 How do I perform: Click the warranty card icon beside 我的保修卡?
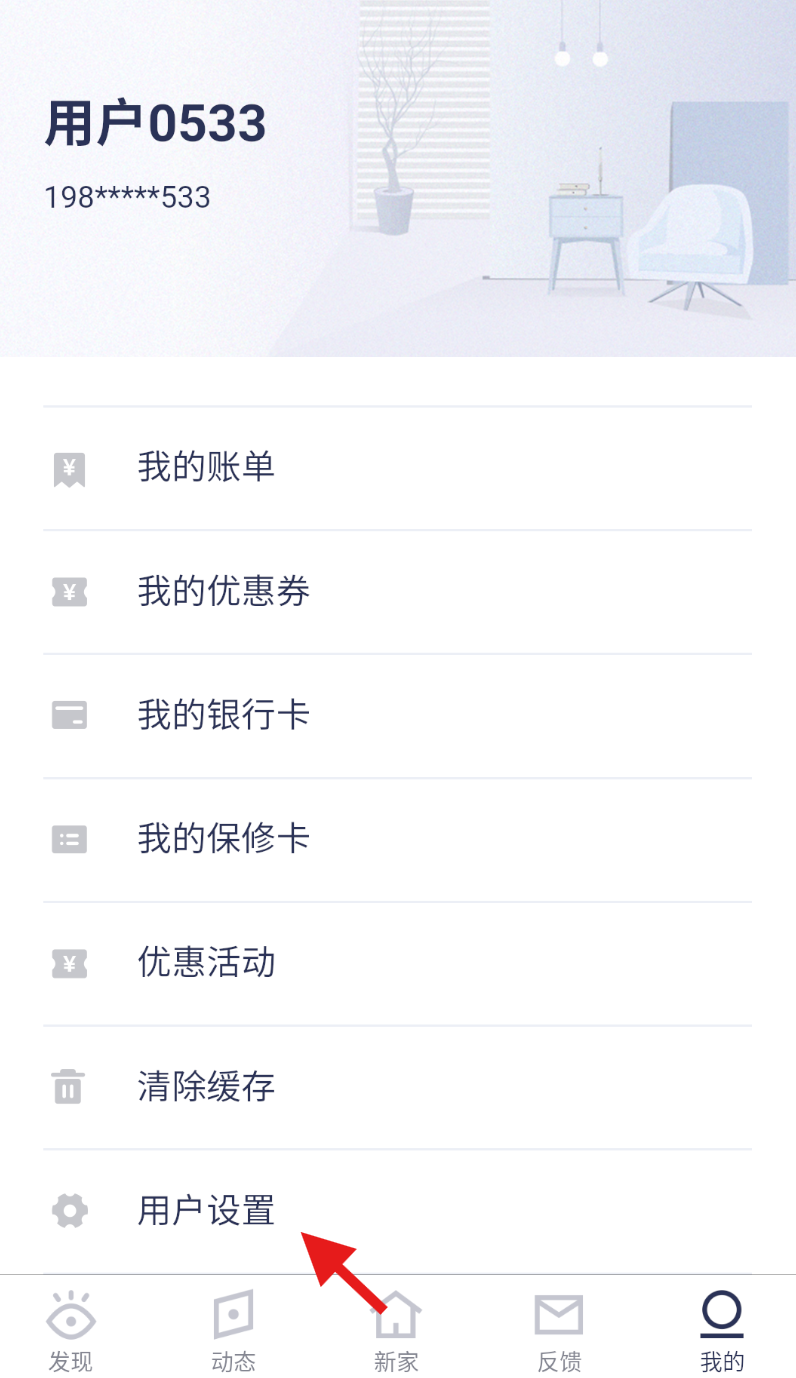68,839
